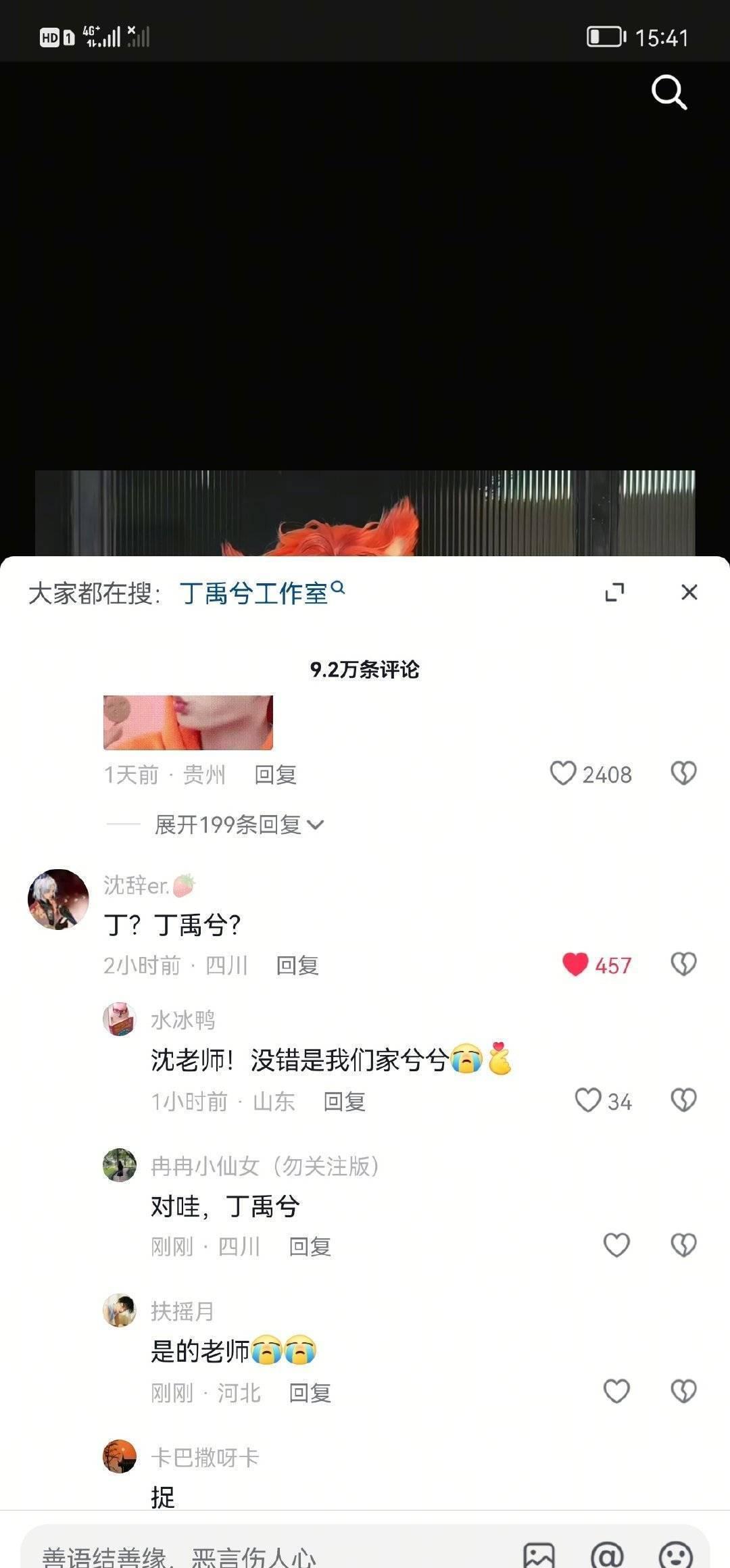Like 水冰鸭's reply

pyautogui.click(x=587, y=1101)
